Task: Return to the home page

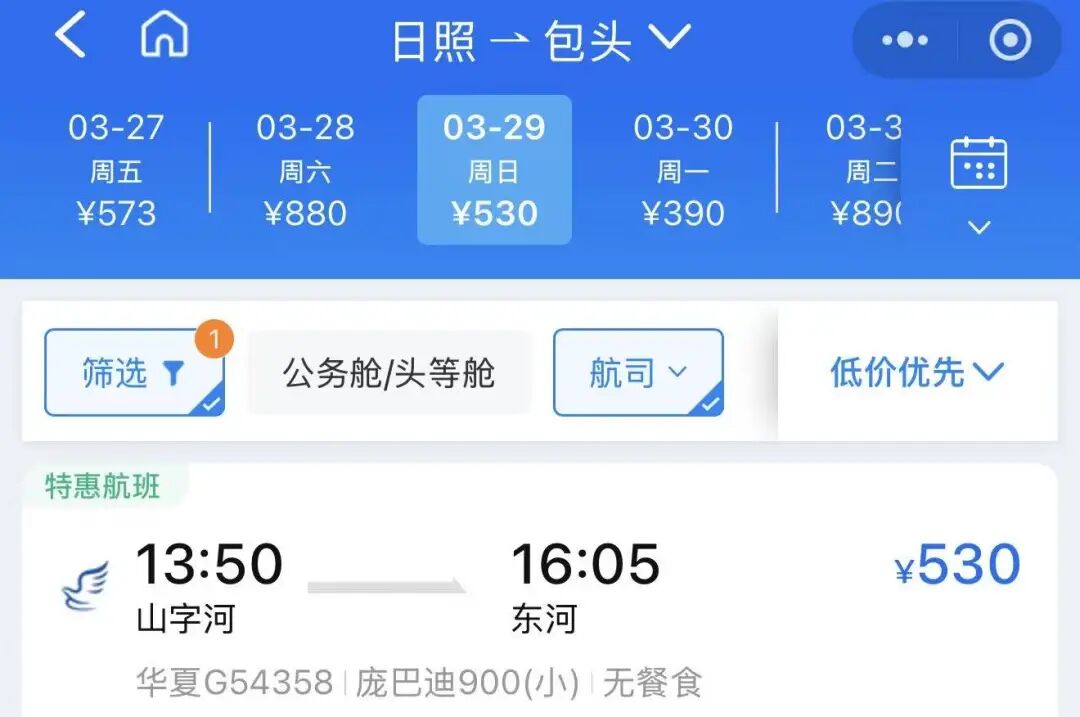Action: point(164,37)
